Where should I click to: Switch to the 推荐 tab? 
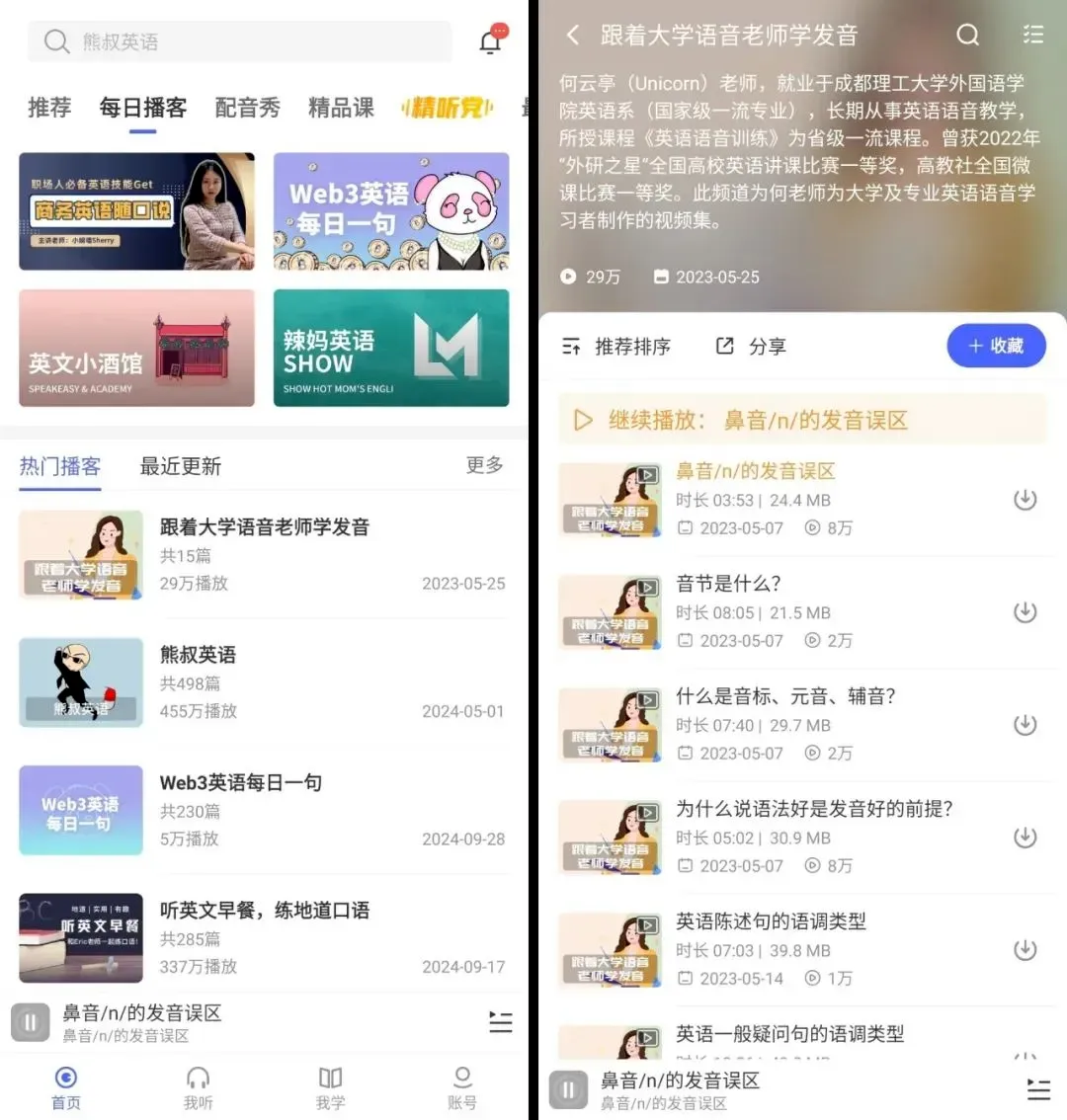tap(49, 108)
